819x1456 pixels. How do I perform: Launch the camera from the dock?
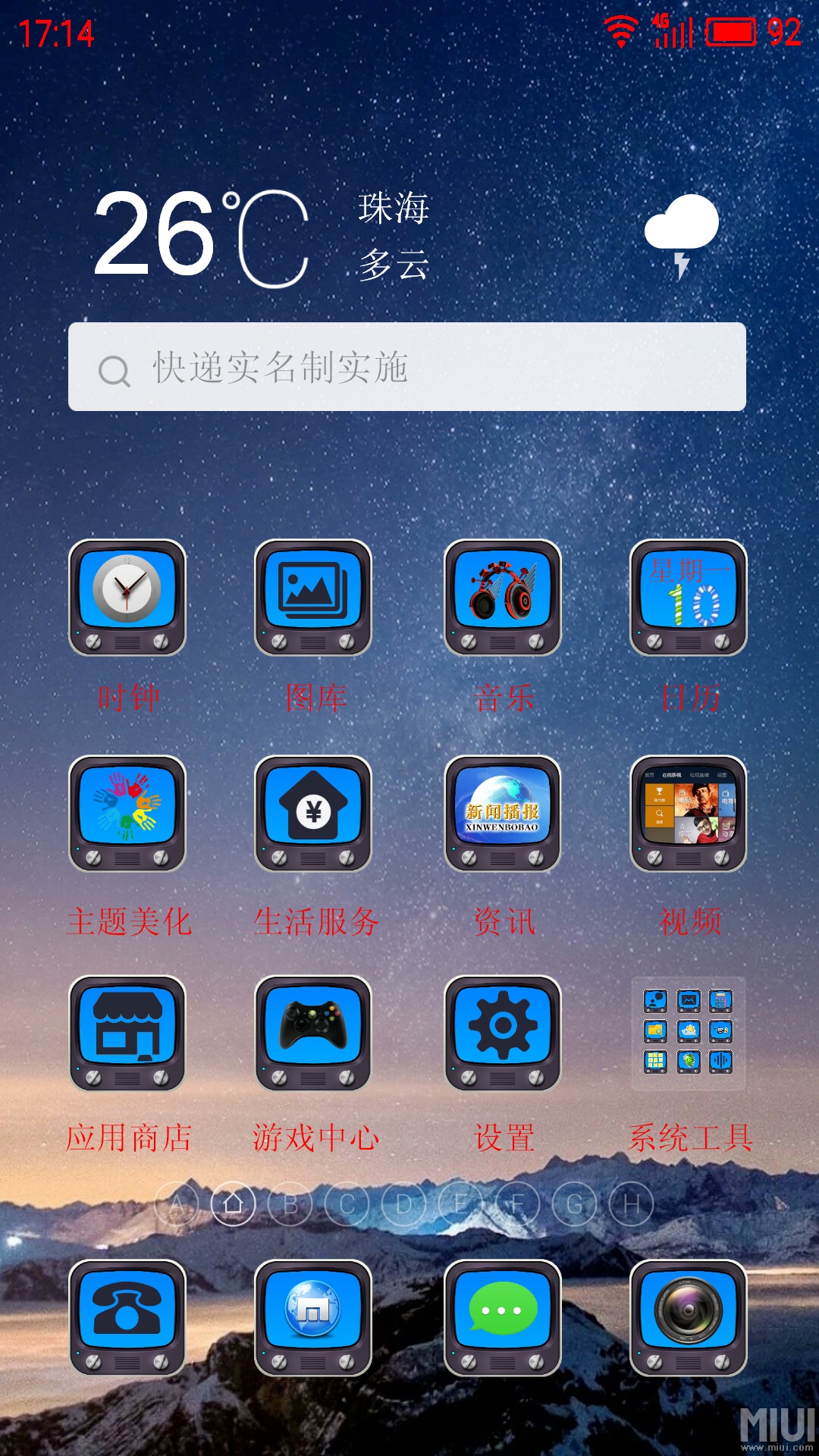pos(689,1318)
